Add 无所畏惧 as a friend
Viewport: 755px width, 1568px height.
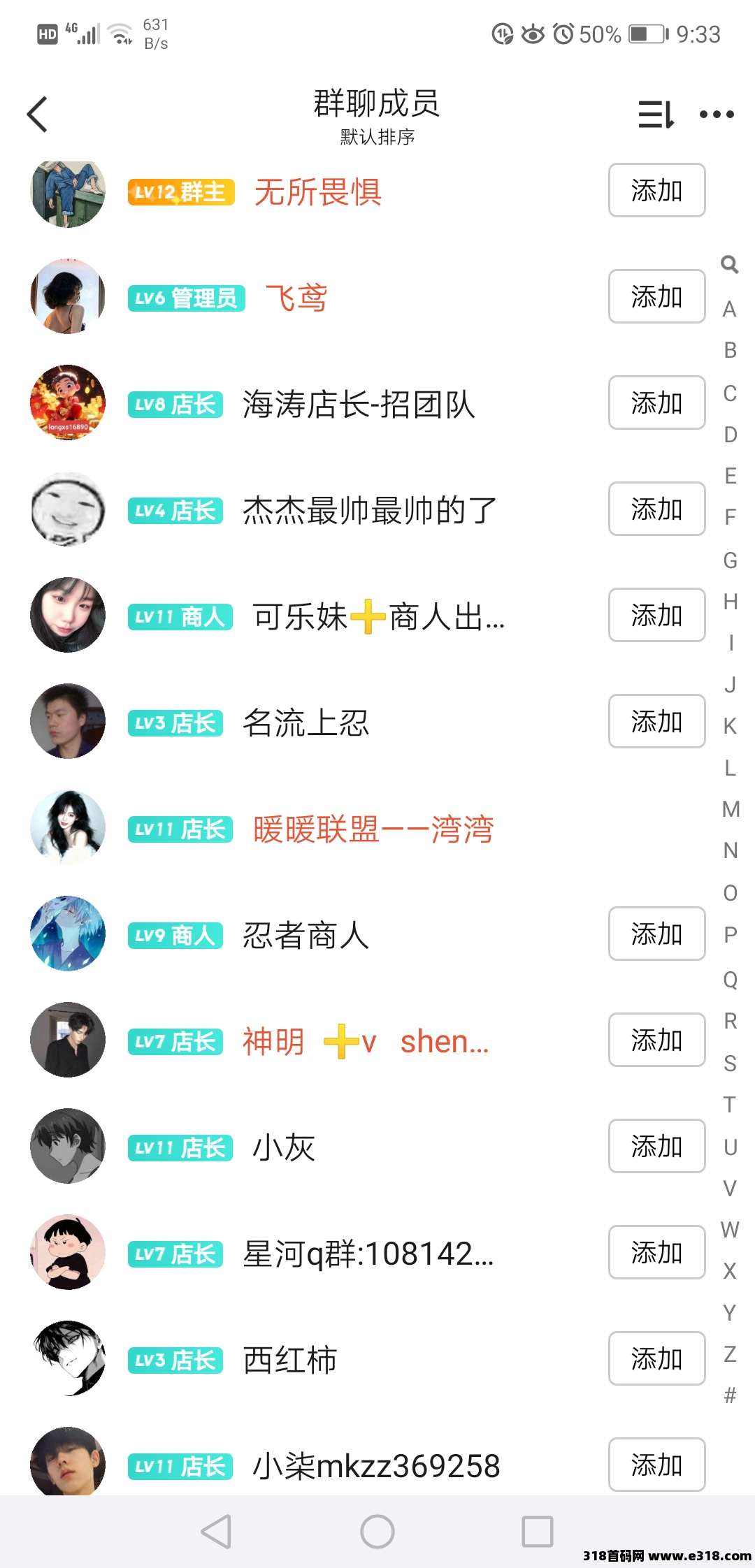point(656,191)
